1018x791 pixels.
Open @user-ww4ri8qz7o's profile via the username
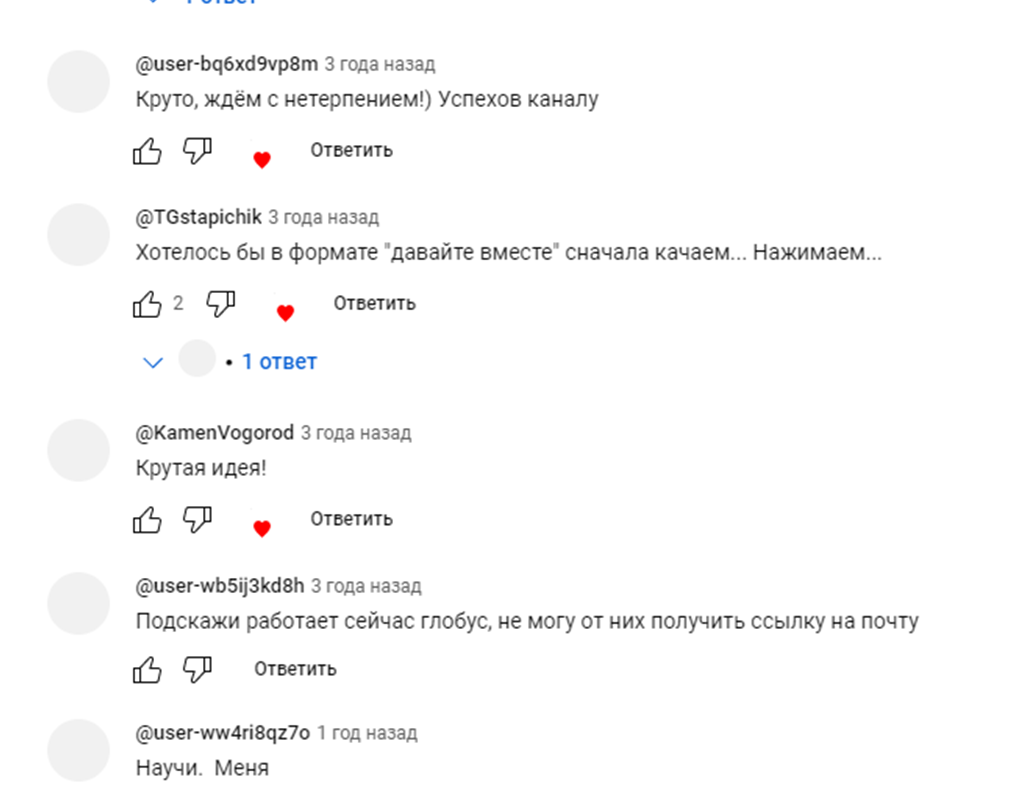pyautogui.click(x=223, y=733)
